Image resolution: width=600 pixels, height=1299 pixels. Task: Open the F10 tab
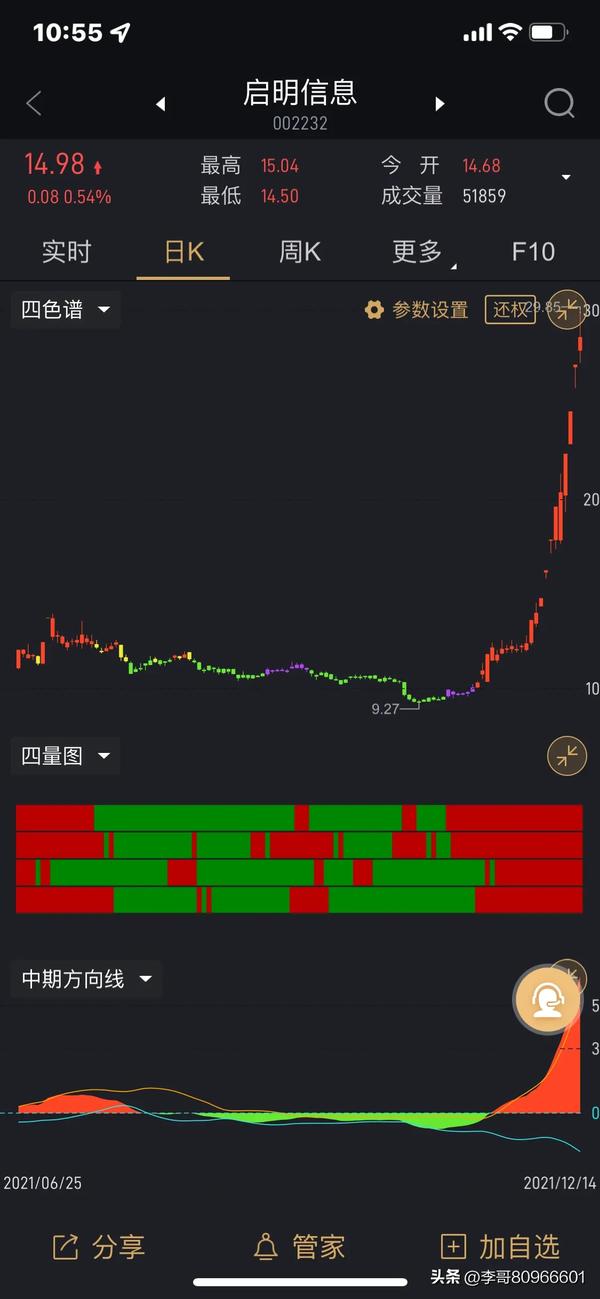click(533, 251)
